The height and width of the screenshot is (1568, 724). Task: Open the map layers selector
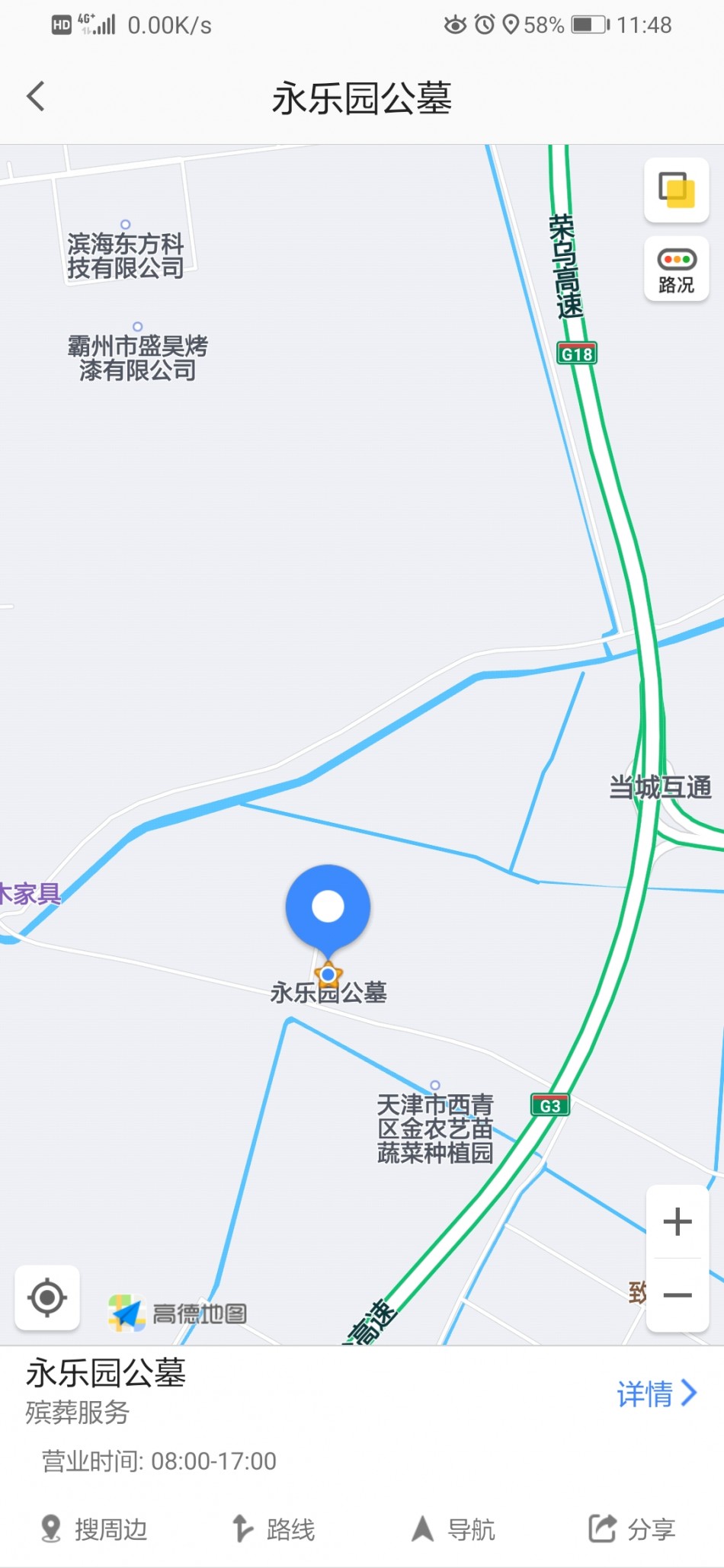coord(676,190)
